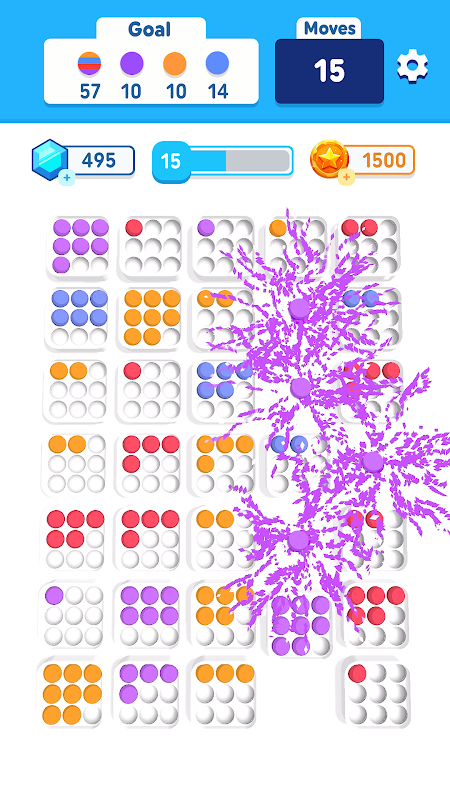Choose the tile with five blue balls
The width and height of the screenshot is (450, 800).
(224, 390)
